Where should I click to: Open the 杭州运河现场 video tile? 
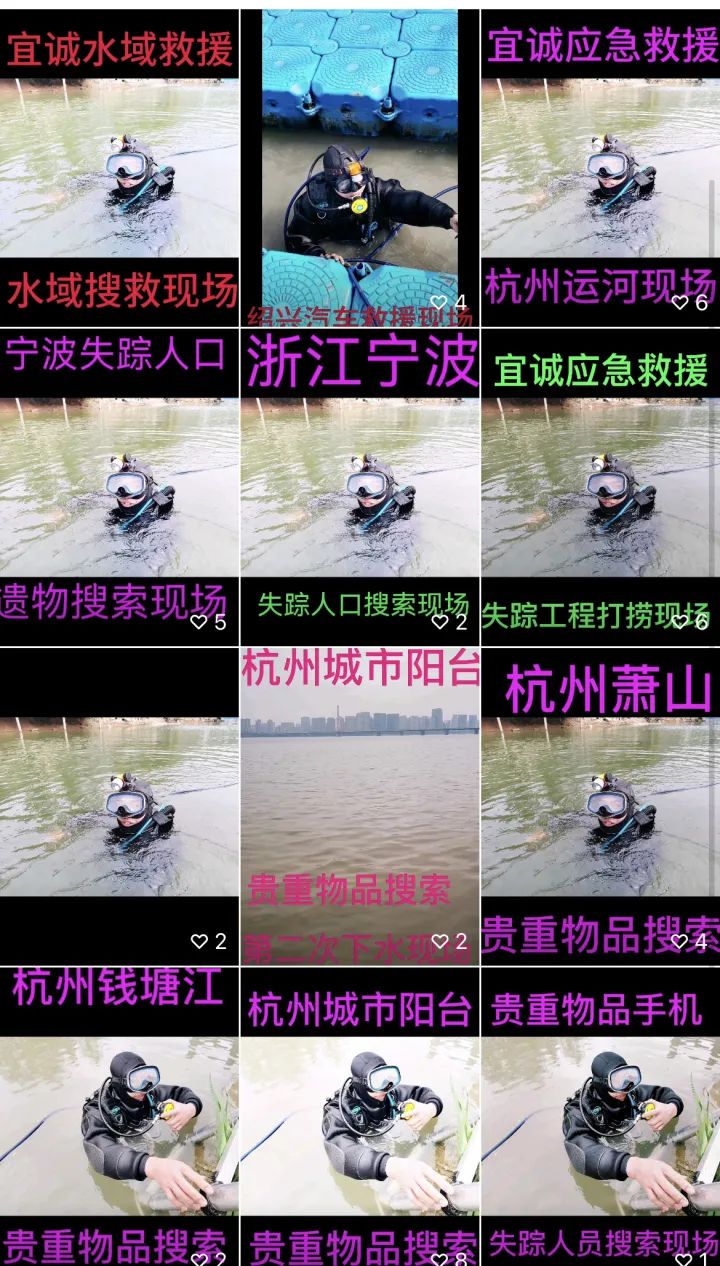tap(600, 168)
